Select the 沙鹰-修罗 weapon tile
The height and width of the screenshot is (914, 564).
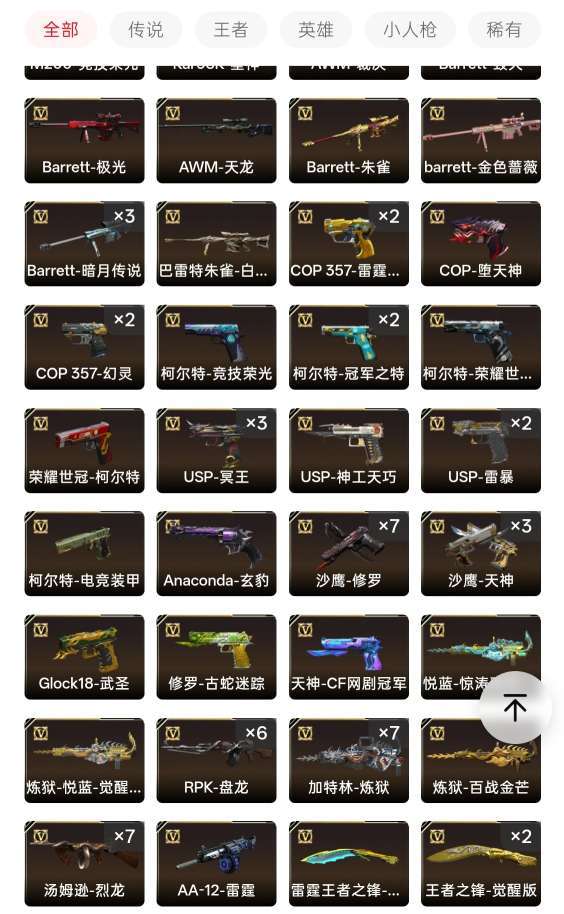349,554
